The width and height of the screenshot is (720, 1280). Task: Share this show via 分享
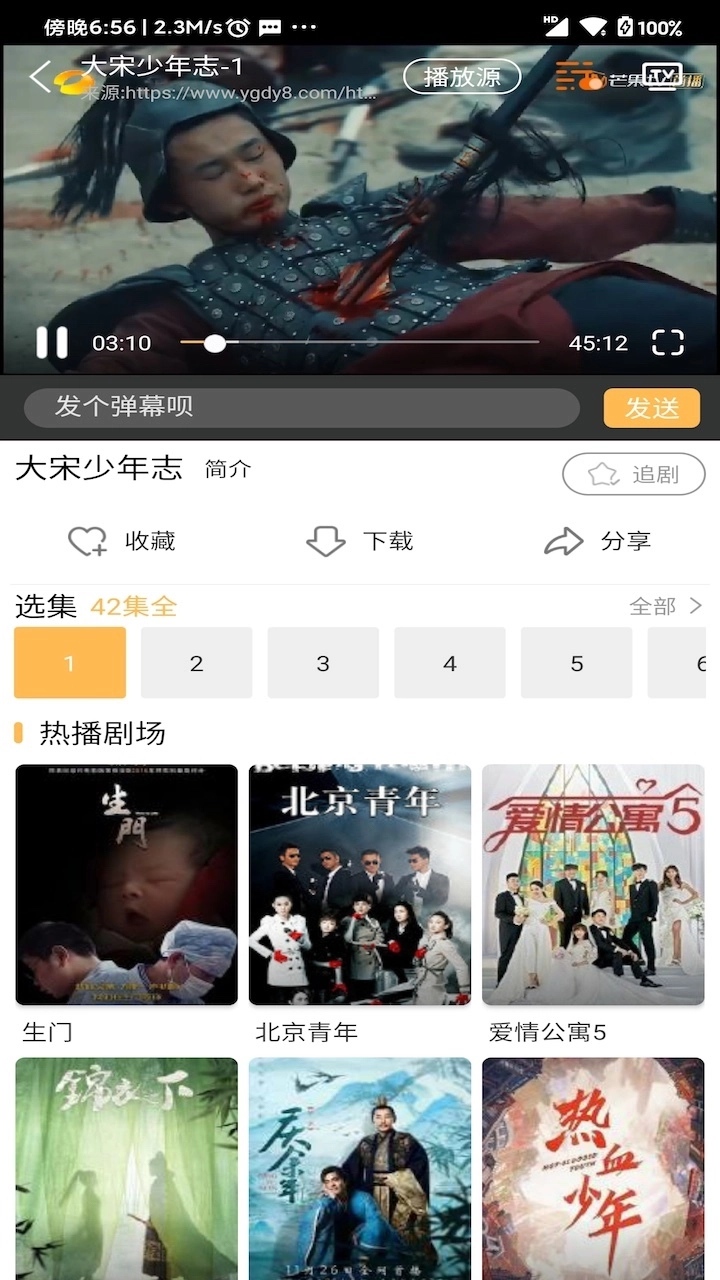tap(598, 541)
